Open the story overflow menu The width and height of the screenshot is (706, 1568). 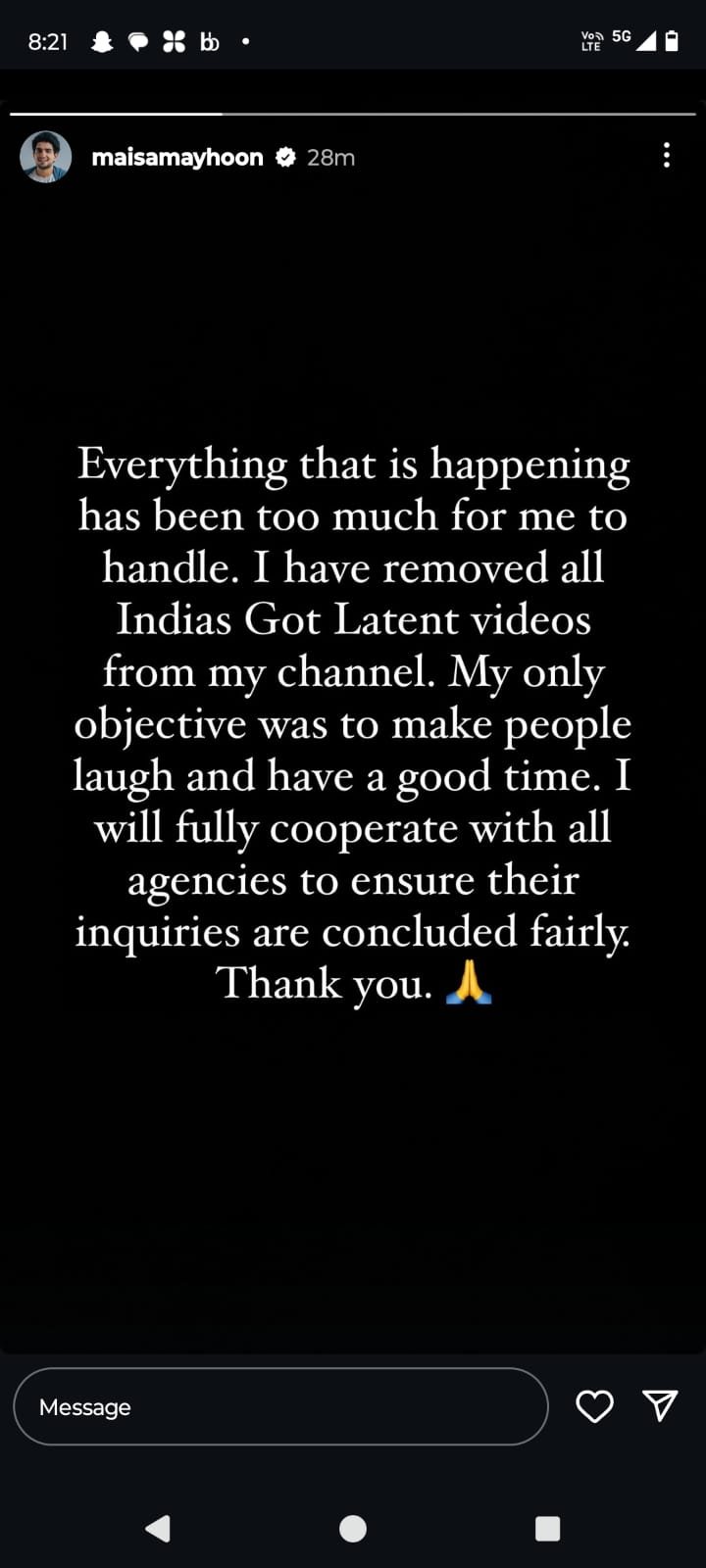click(x=667, y=155)
